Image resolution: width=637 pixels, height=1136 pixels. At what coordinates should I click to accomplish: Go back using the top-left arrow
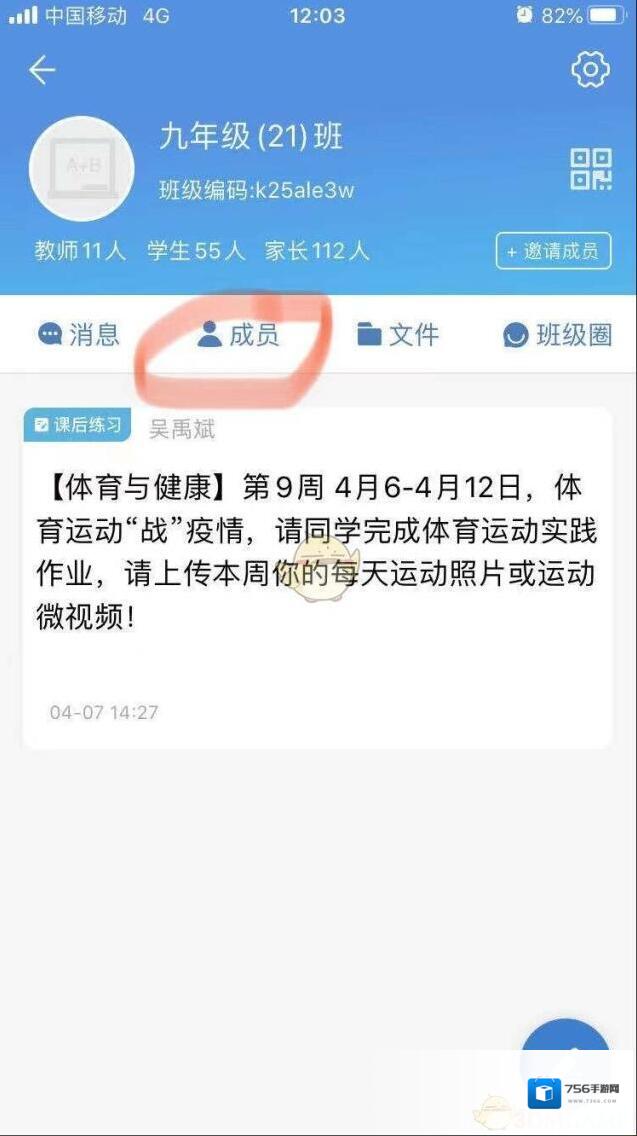(41, 70)
